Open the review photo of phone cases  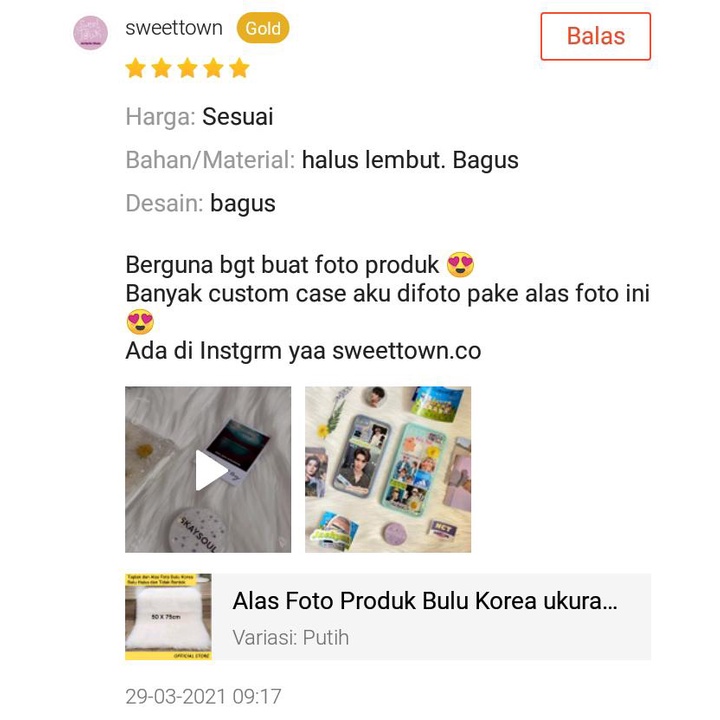pyautogui.click(x=388, y=470)
